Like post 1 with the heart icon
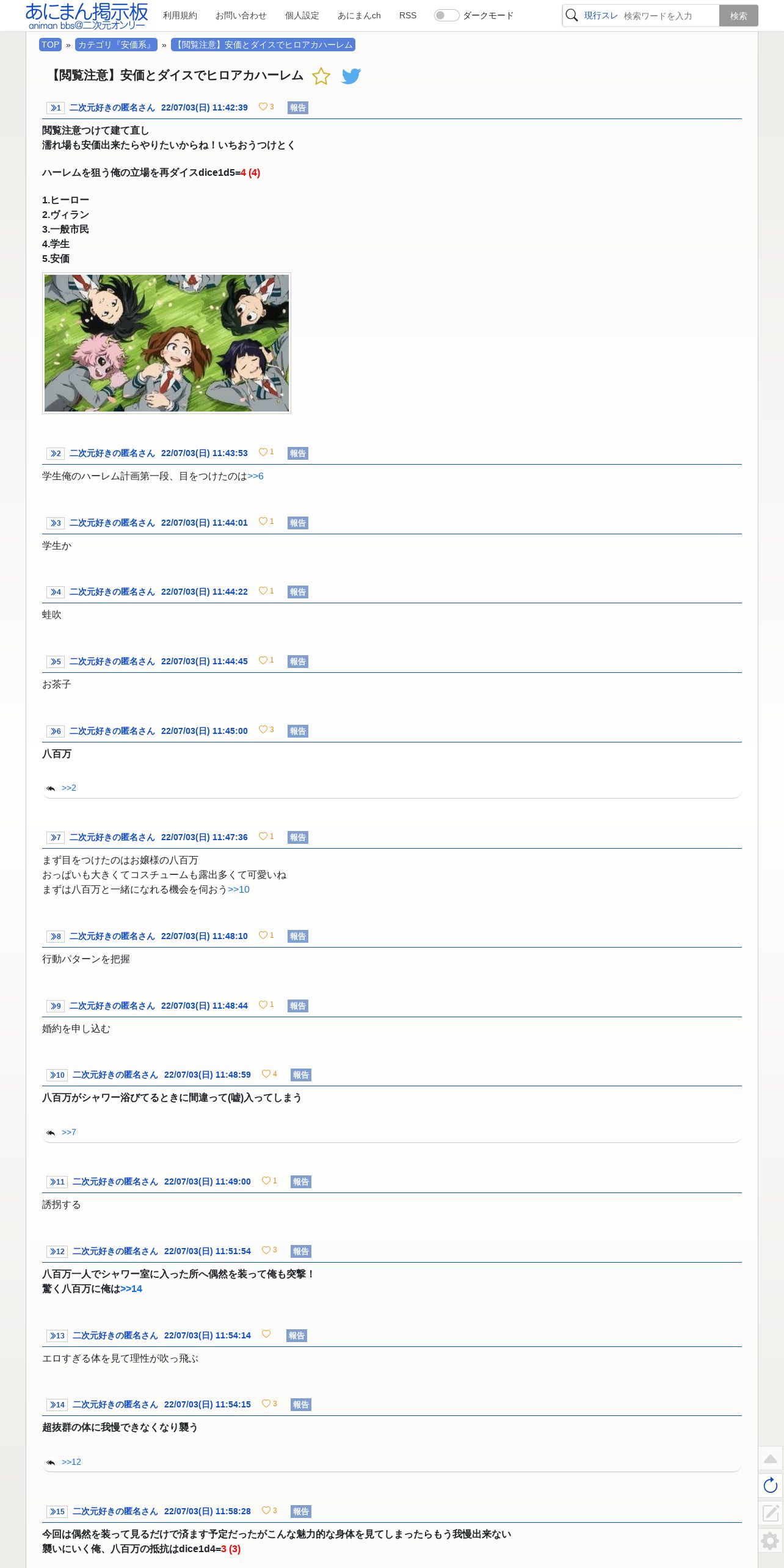Image resolution: width=784 pixels, height=1568 pixels. click(x=263, y=107)
